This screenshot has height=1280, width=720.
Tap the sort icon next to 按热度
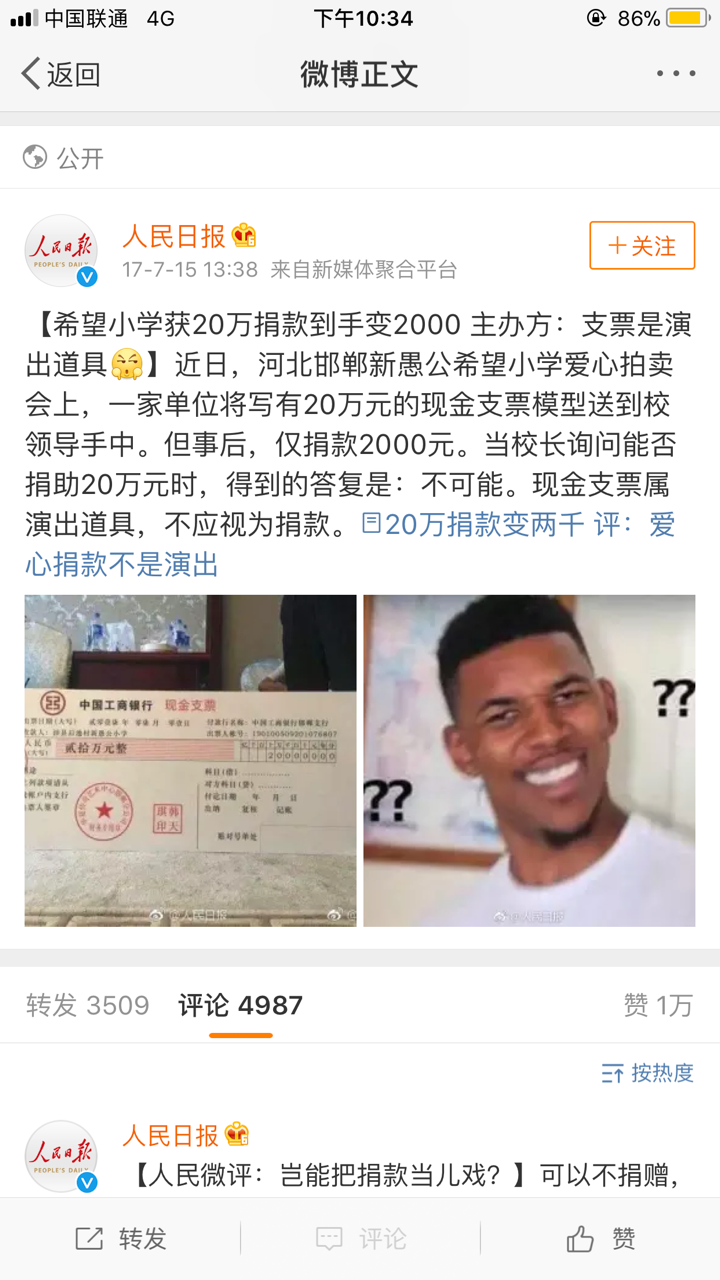[613, 1074]
